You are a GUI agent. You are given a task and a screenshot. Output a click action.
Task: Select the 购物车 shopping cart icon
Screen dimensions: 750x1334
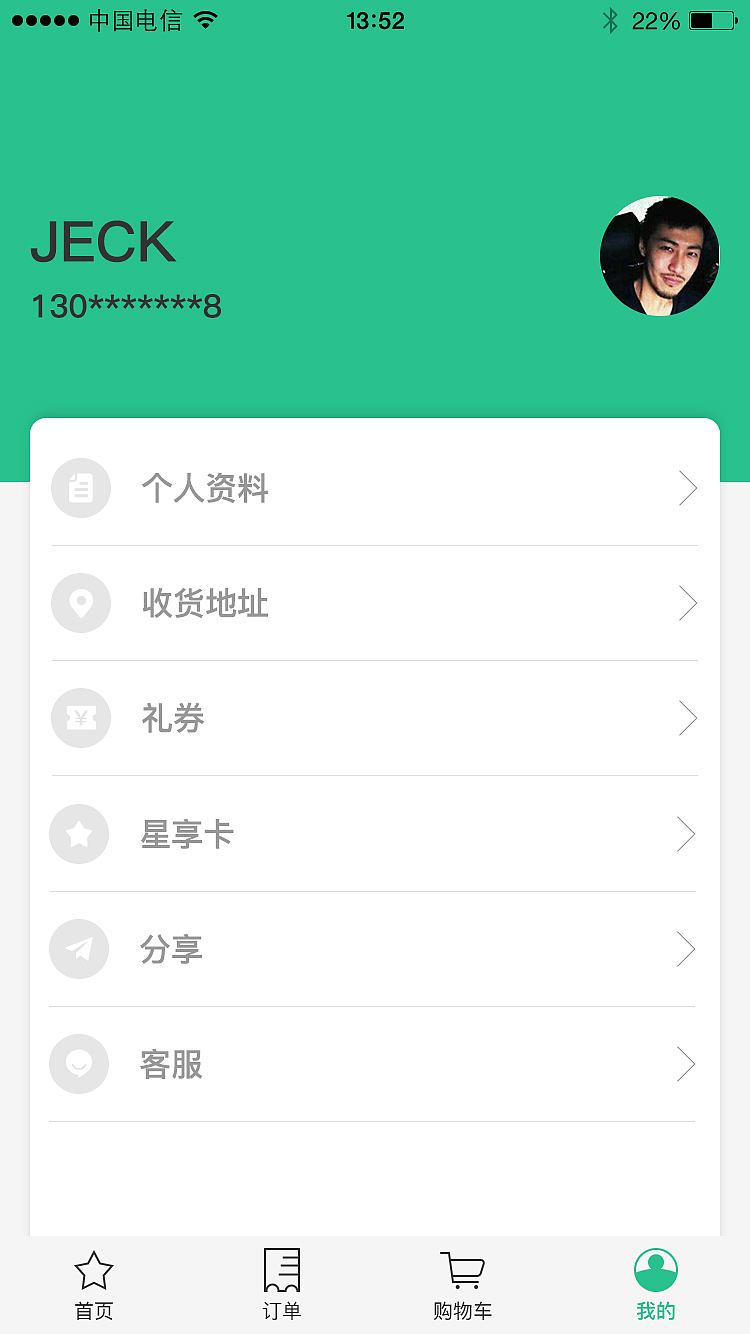point(462,1268)
